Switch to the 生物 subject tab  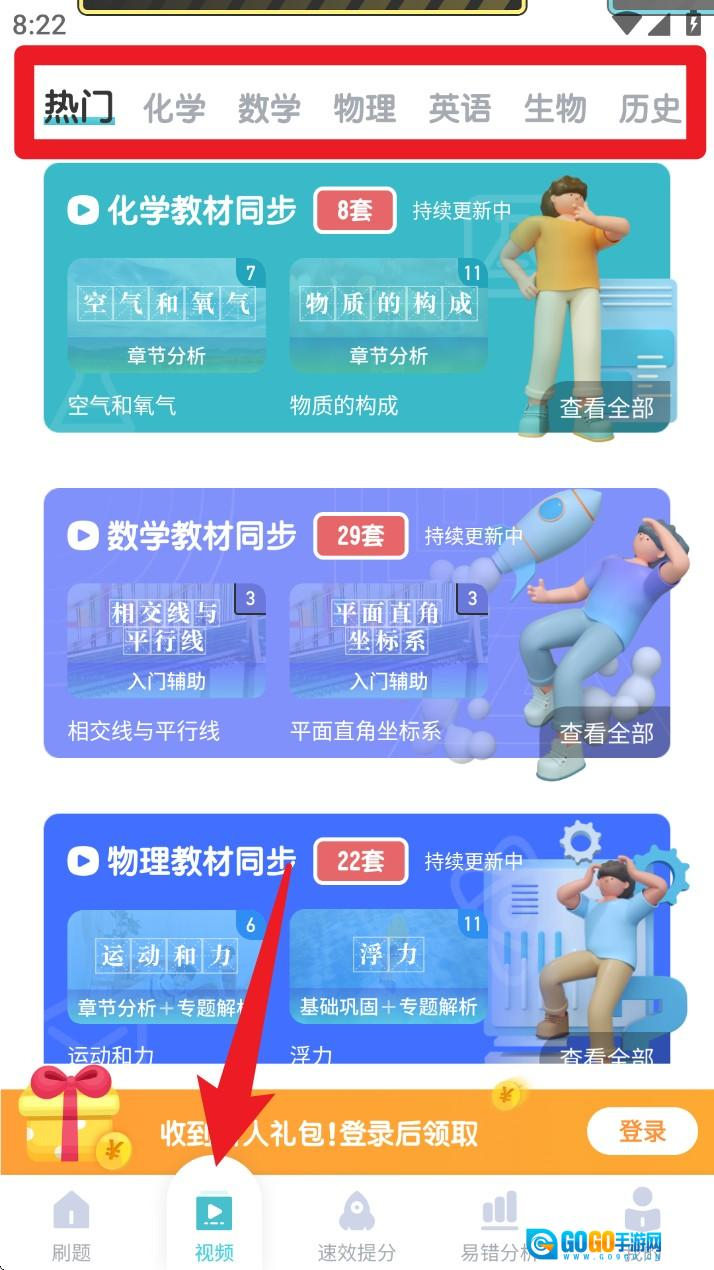pyautogui.click(x=554, y=108)
